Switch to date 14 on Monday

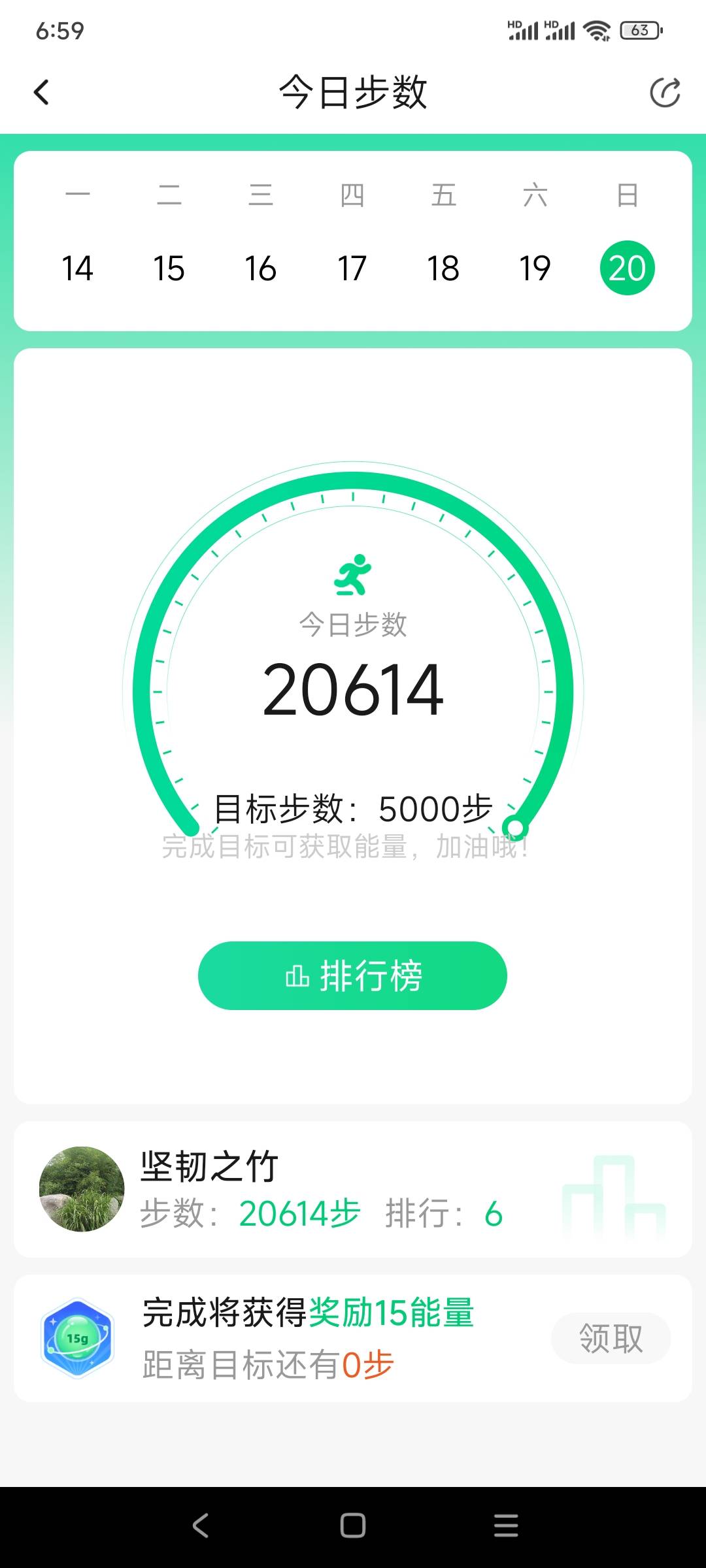pos(77,267)
